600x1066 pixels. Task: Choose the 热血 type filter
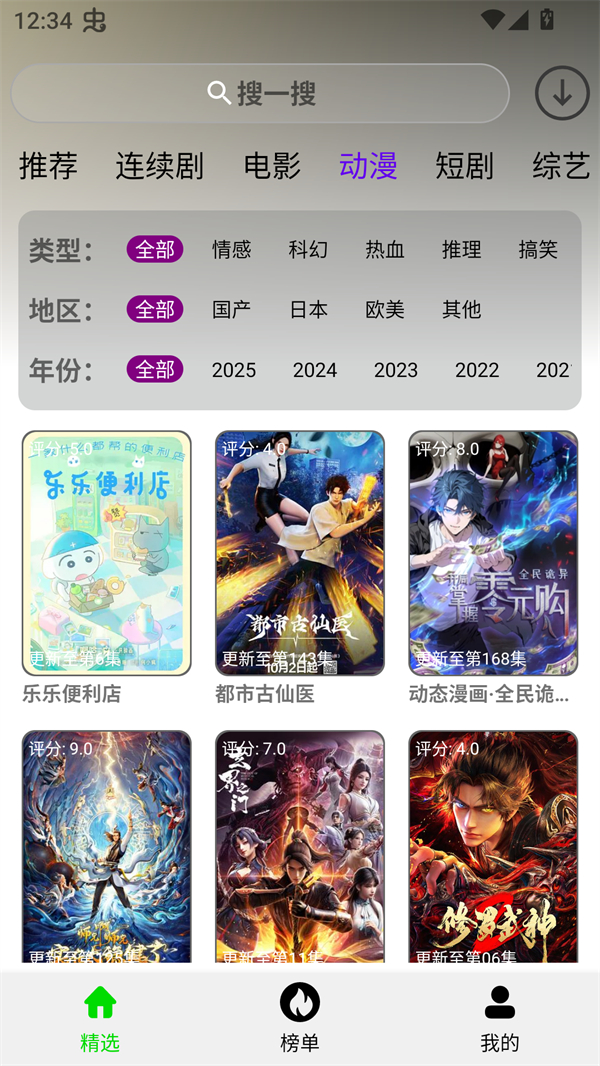point(385,249)
